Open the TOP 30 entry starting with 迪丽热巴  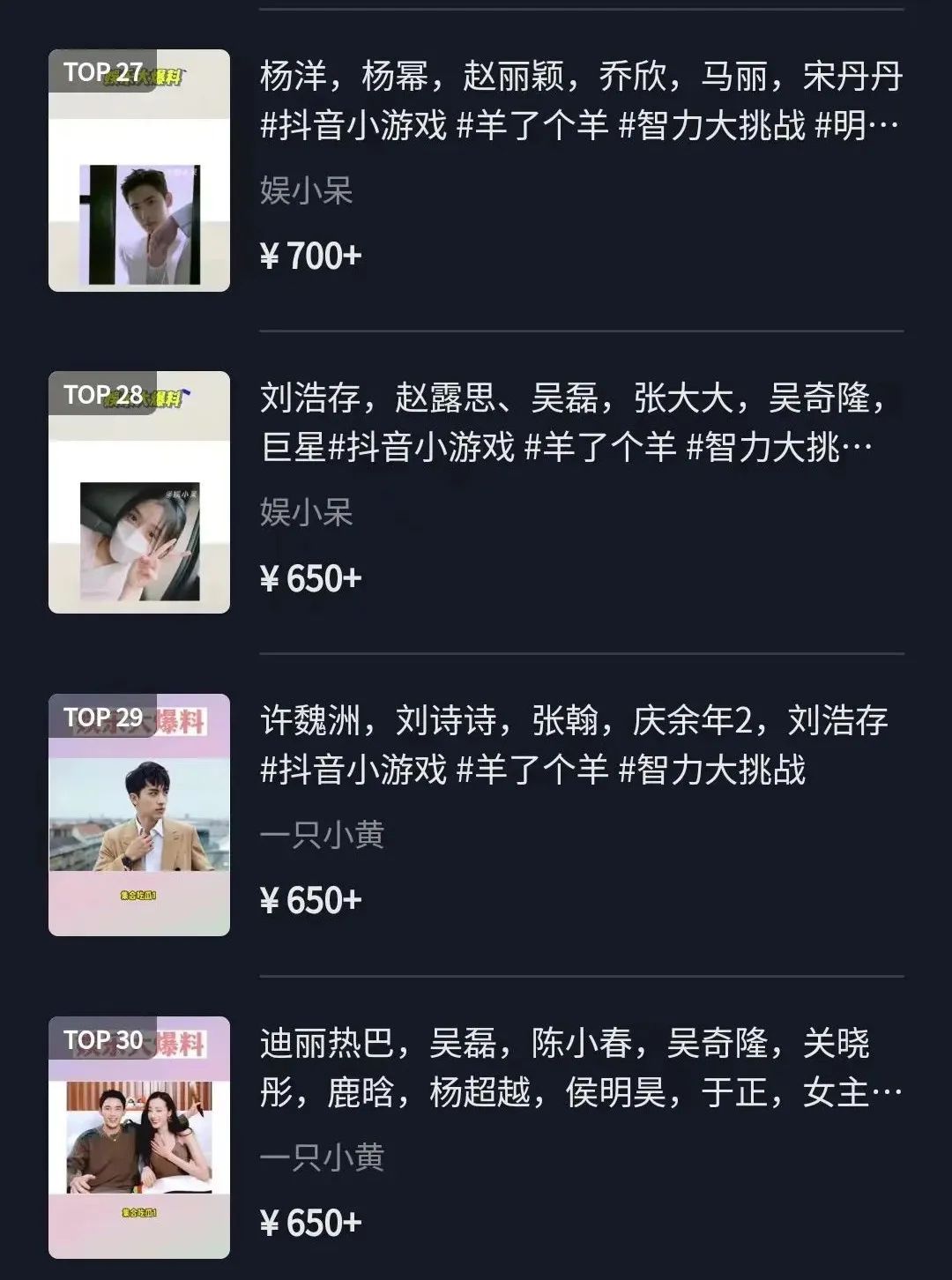point(139,1137)
